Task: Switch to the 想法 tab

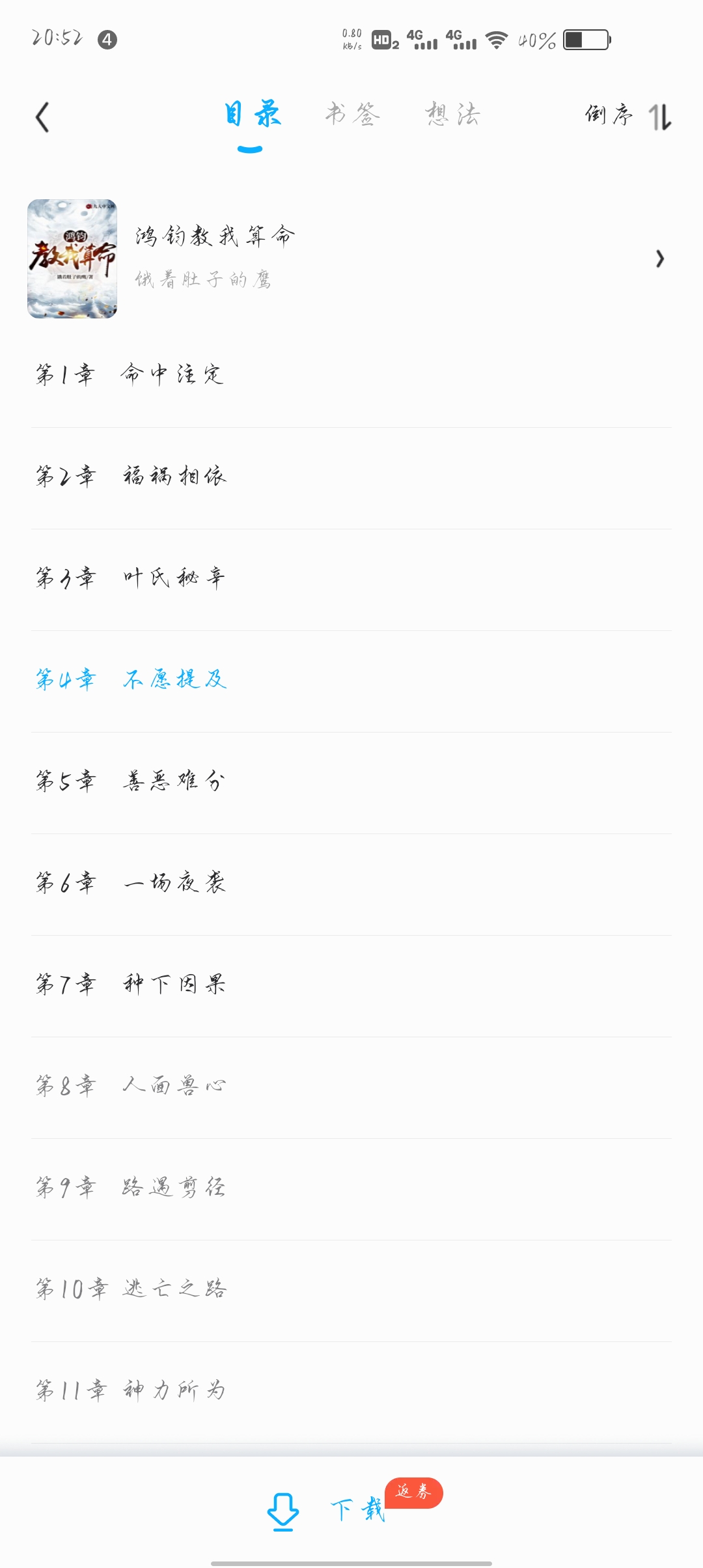Action: coord(452,115)
